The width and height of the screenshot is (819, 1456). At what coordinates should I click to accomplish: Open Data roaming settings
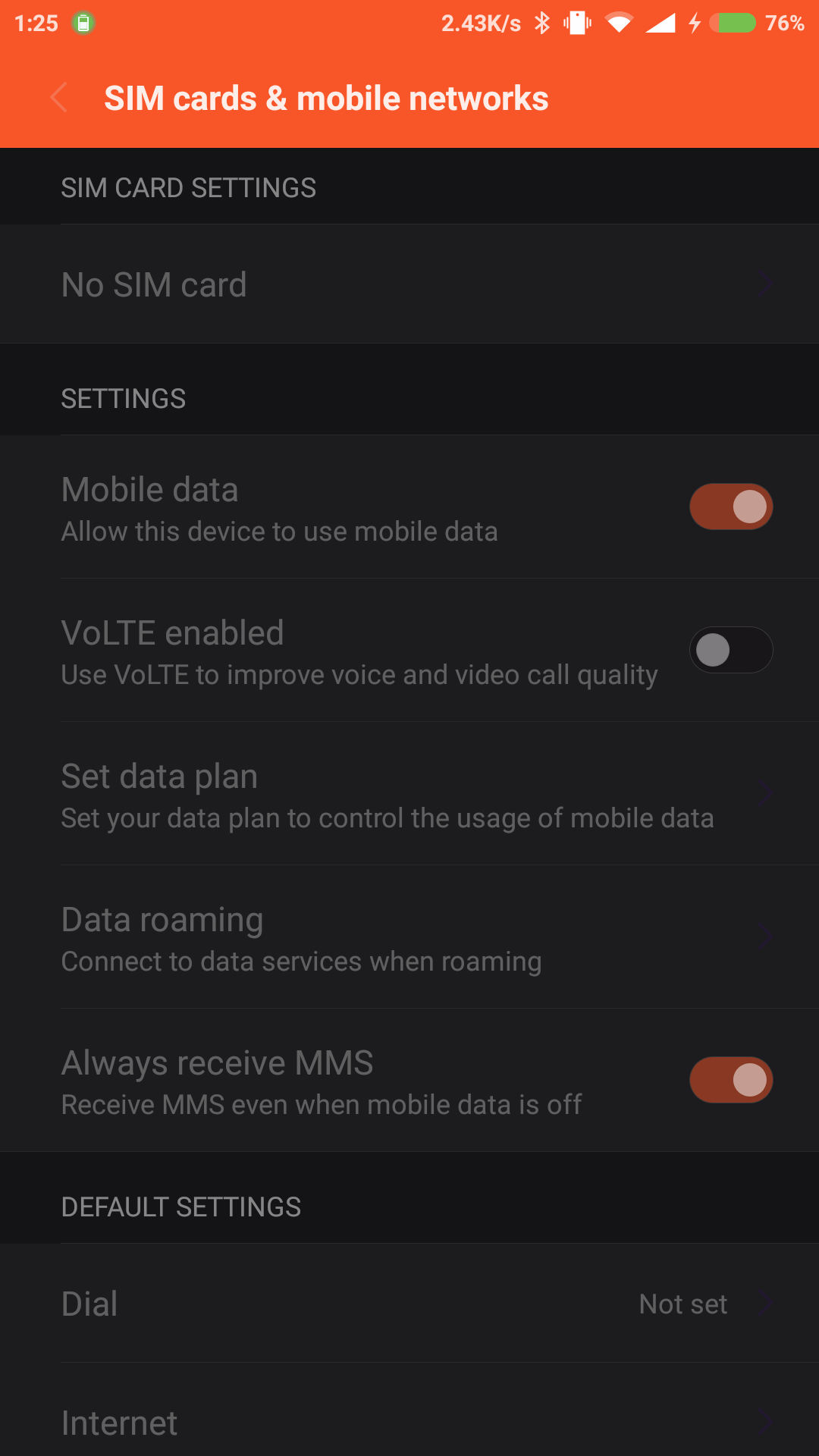pos(409,937)
